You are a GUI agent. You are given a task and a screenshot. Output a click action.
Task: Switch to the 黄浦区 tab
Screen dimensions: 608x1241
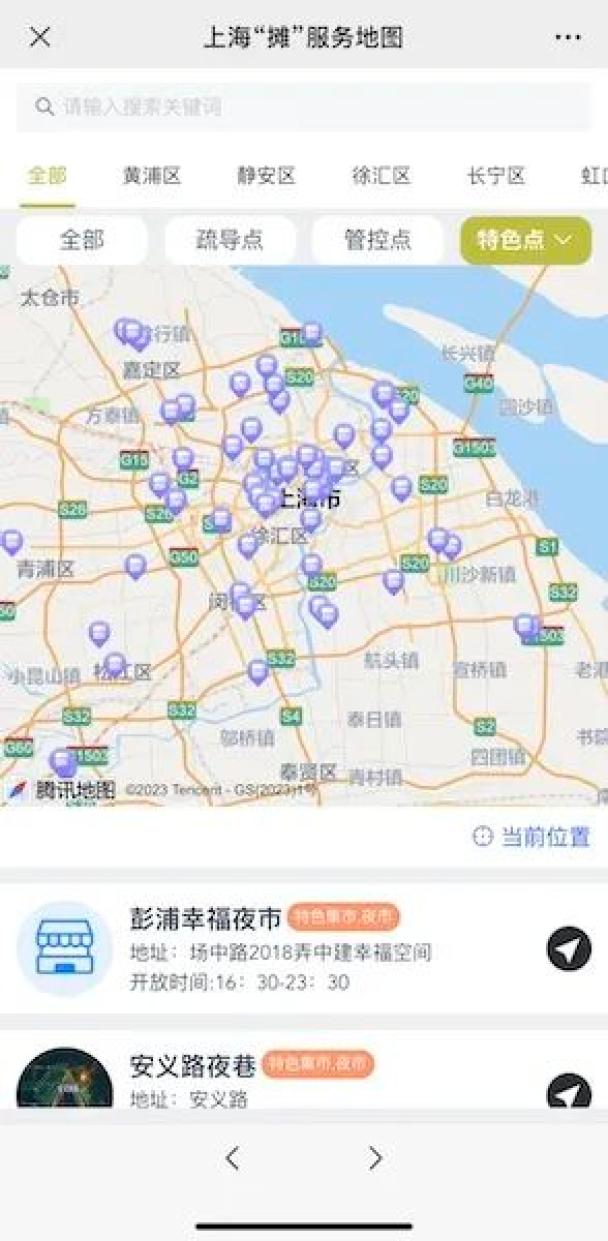(152, 176)
